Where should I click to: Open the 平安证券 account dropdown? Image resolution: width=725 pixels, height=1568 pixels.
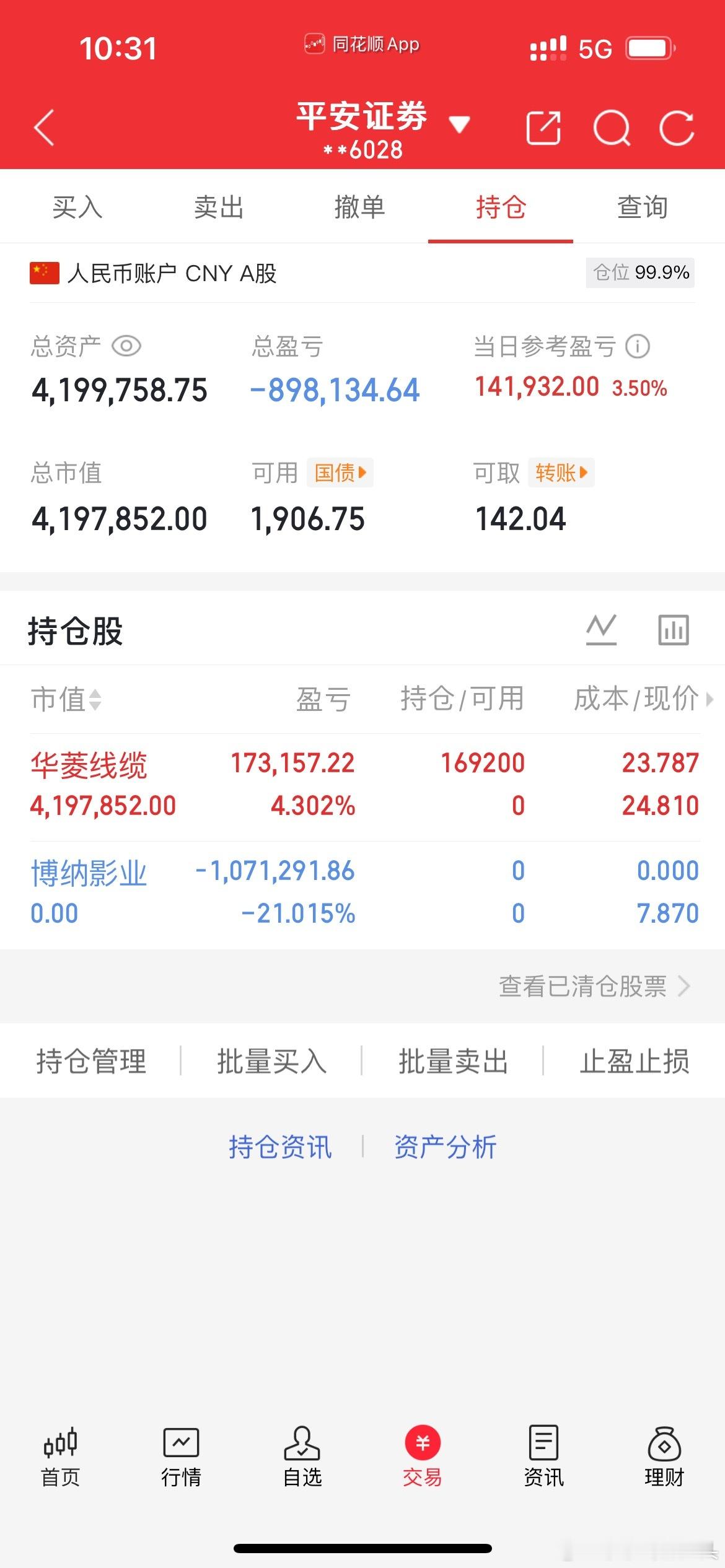[x=459, y=124]
